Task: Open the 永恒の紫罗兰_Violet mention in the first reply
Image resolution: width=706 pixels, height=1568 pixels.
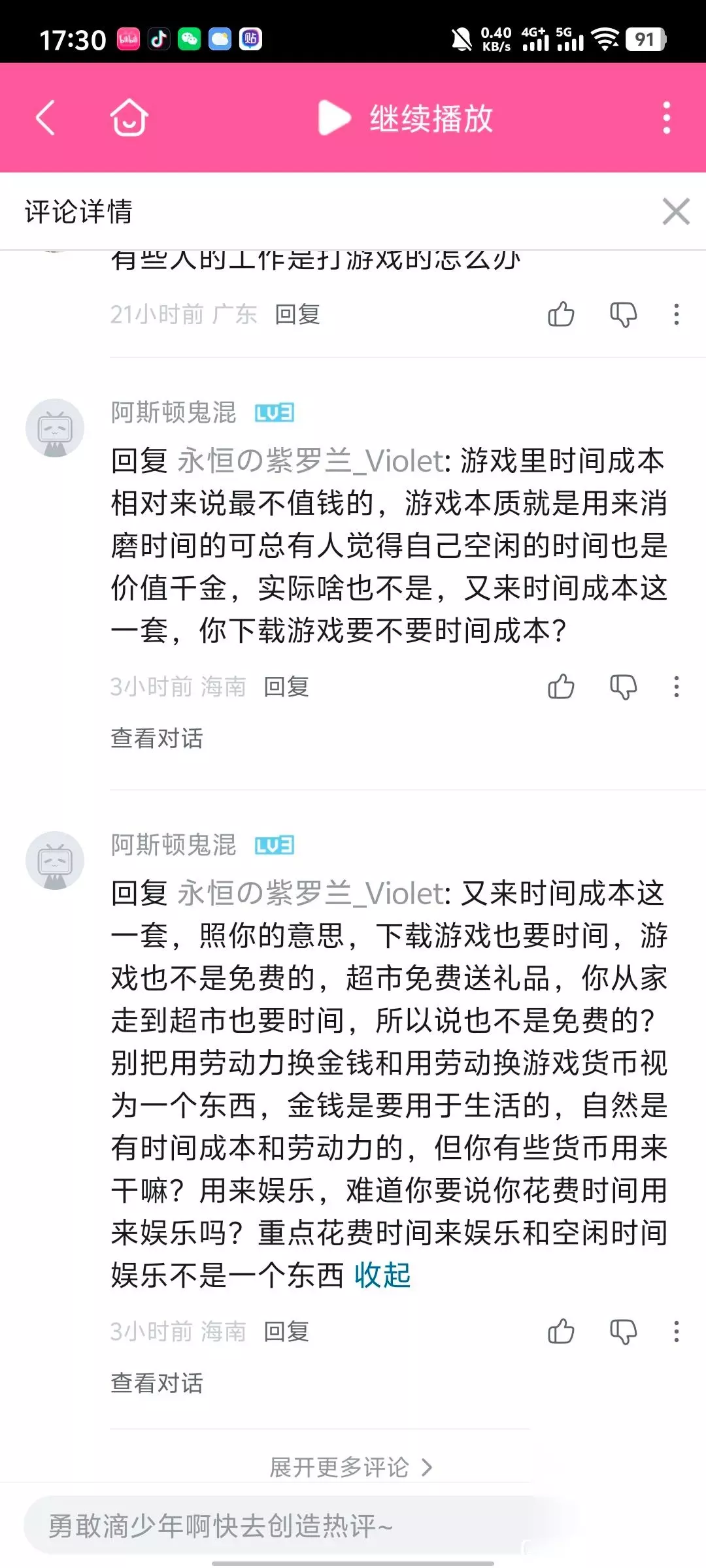Action: click(311, 461)
